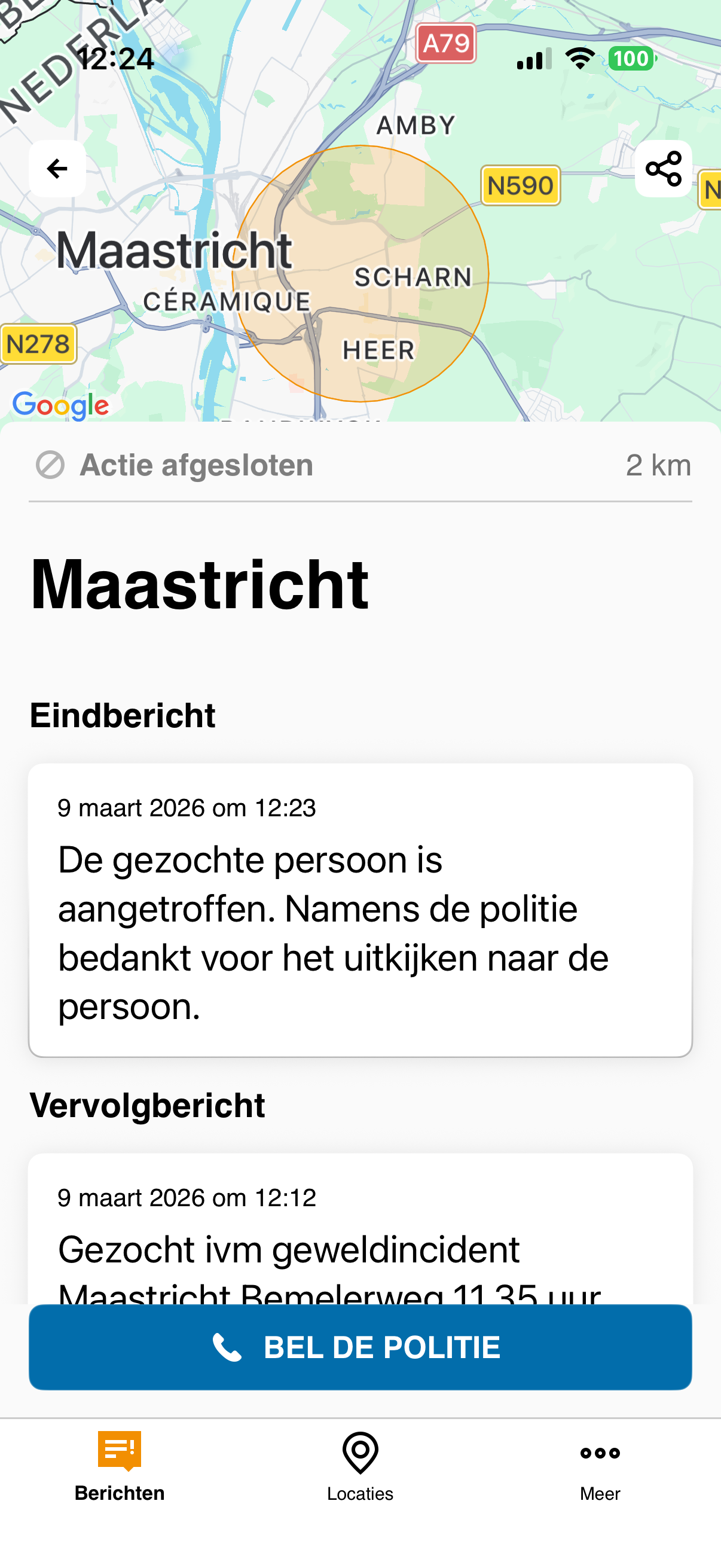The width and height of the screenshot is (721, 1568).
Task: Select the Berichten tab
Action: point(120,1467)
